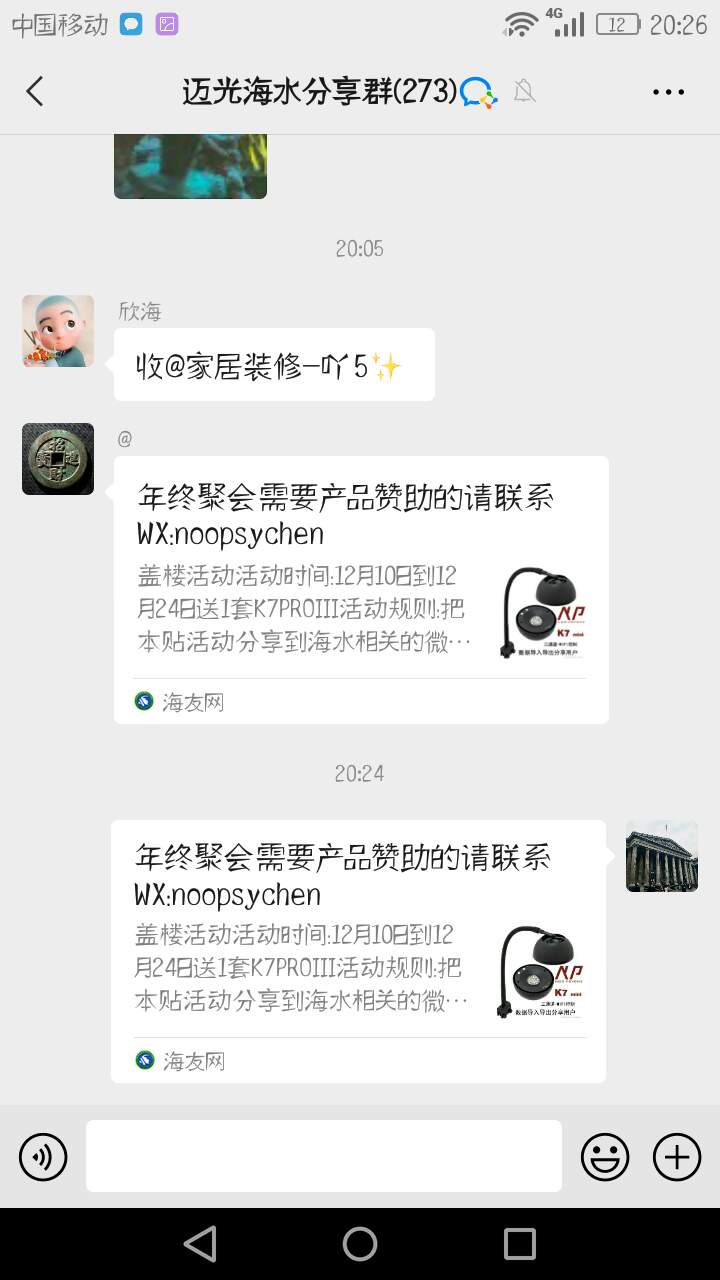The width and height of the screenshot is (720, 1280).
Task: Open the plus attachment menu
Action: [x=677, y=1157]
